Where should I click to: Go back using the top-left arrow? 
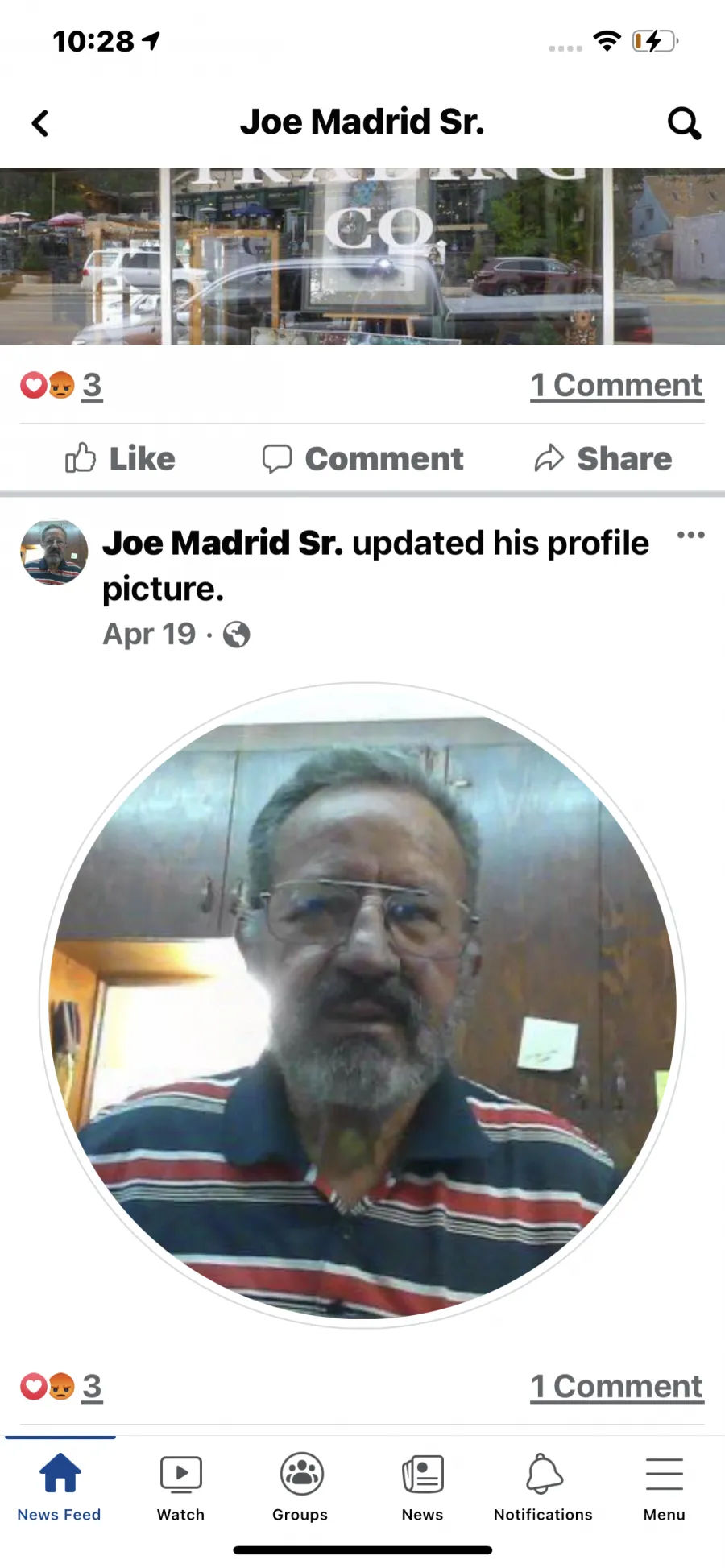(x=40, y=123)
